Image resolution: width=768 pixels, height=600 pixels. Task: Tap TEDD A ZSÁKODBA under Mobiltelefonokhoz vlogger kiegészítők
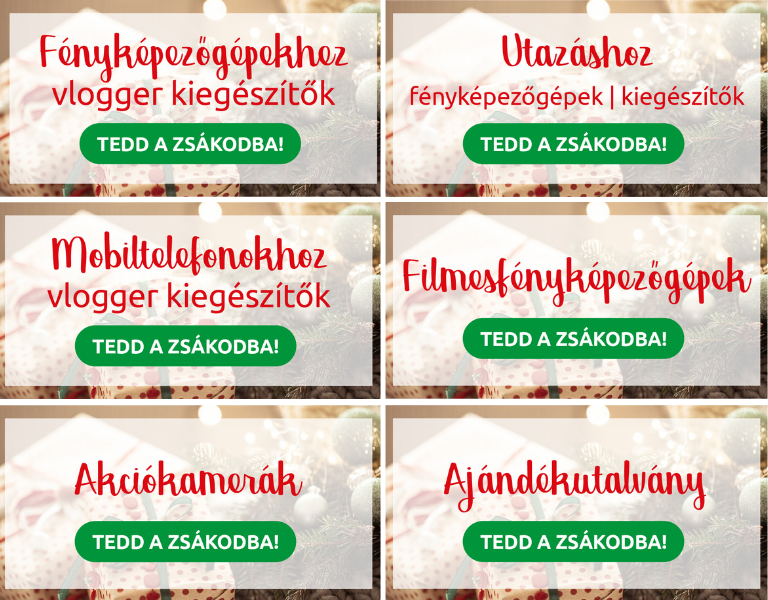click(x=186, y=346)
